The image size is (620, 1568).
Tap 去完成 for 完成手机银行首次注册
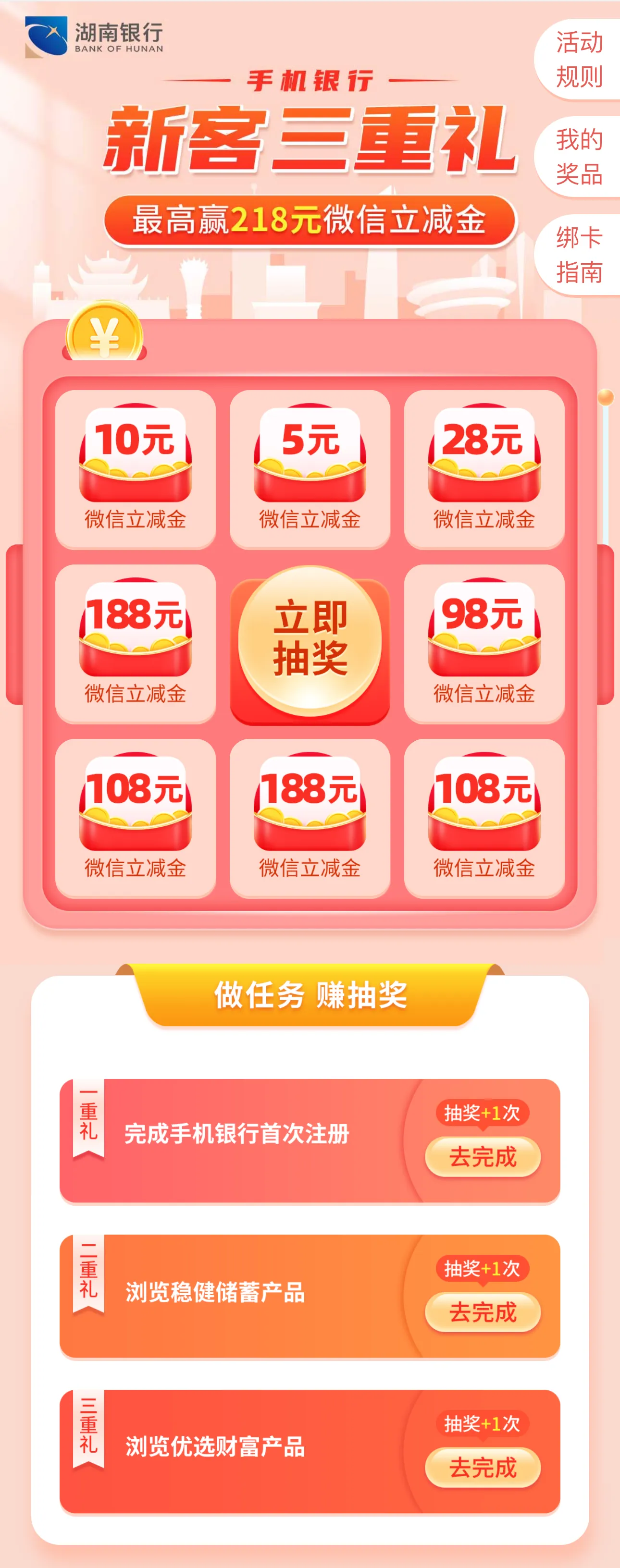(x=483, y=1156)
